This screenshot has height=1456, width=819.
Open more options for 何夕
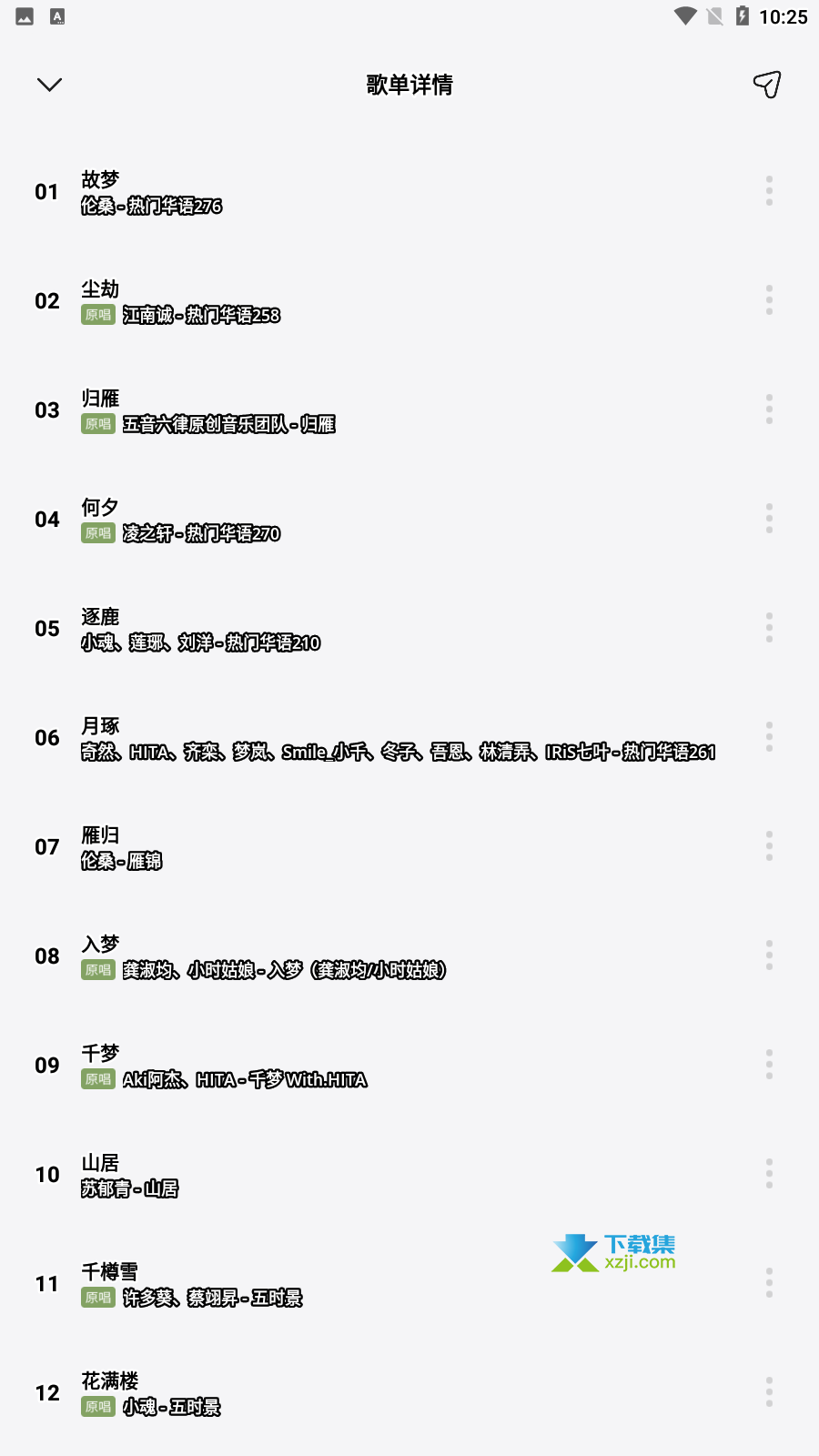coord(769,519)
